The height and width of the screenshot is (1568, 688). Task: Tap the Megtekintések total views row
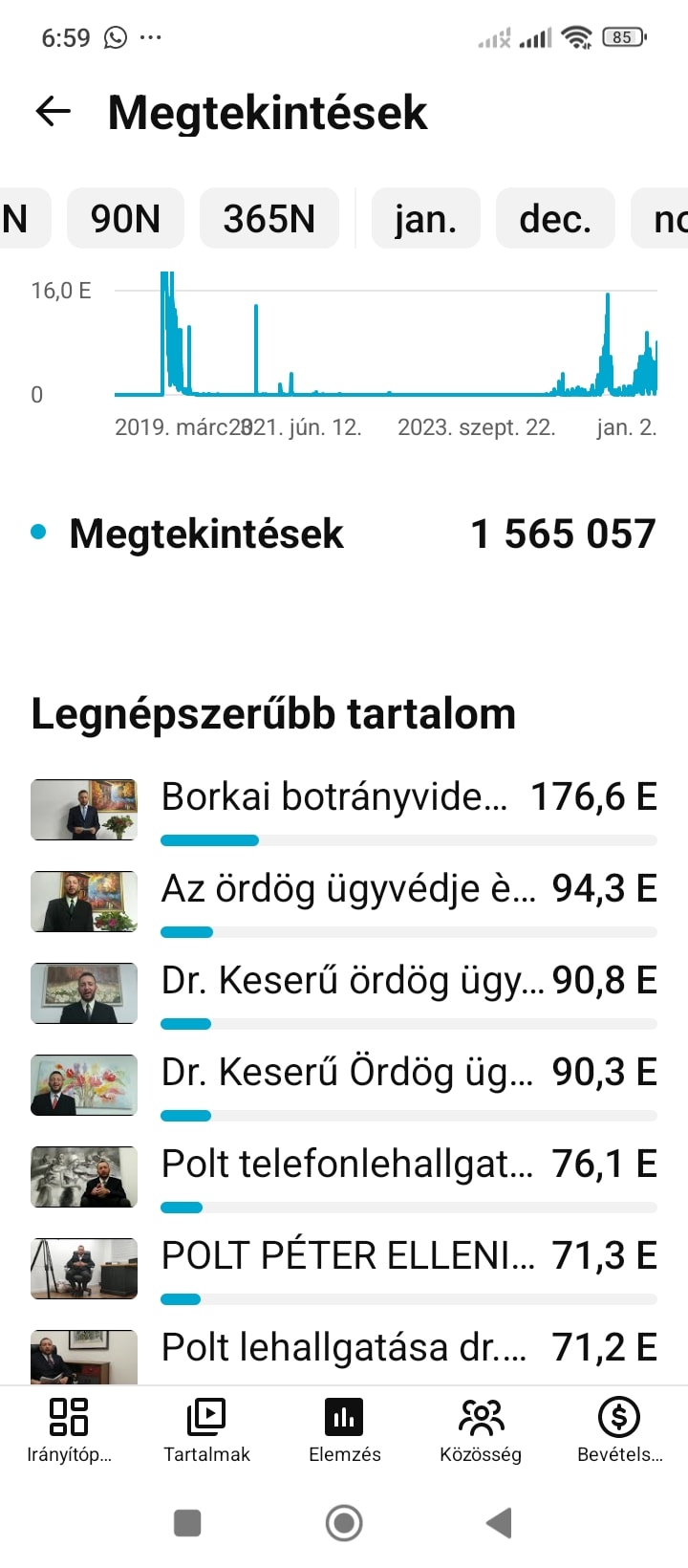point(344,534)
